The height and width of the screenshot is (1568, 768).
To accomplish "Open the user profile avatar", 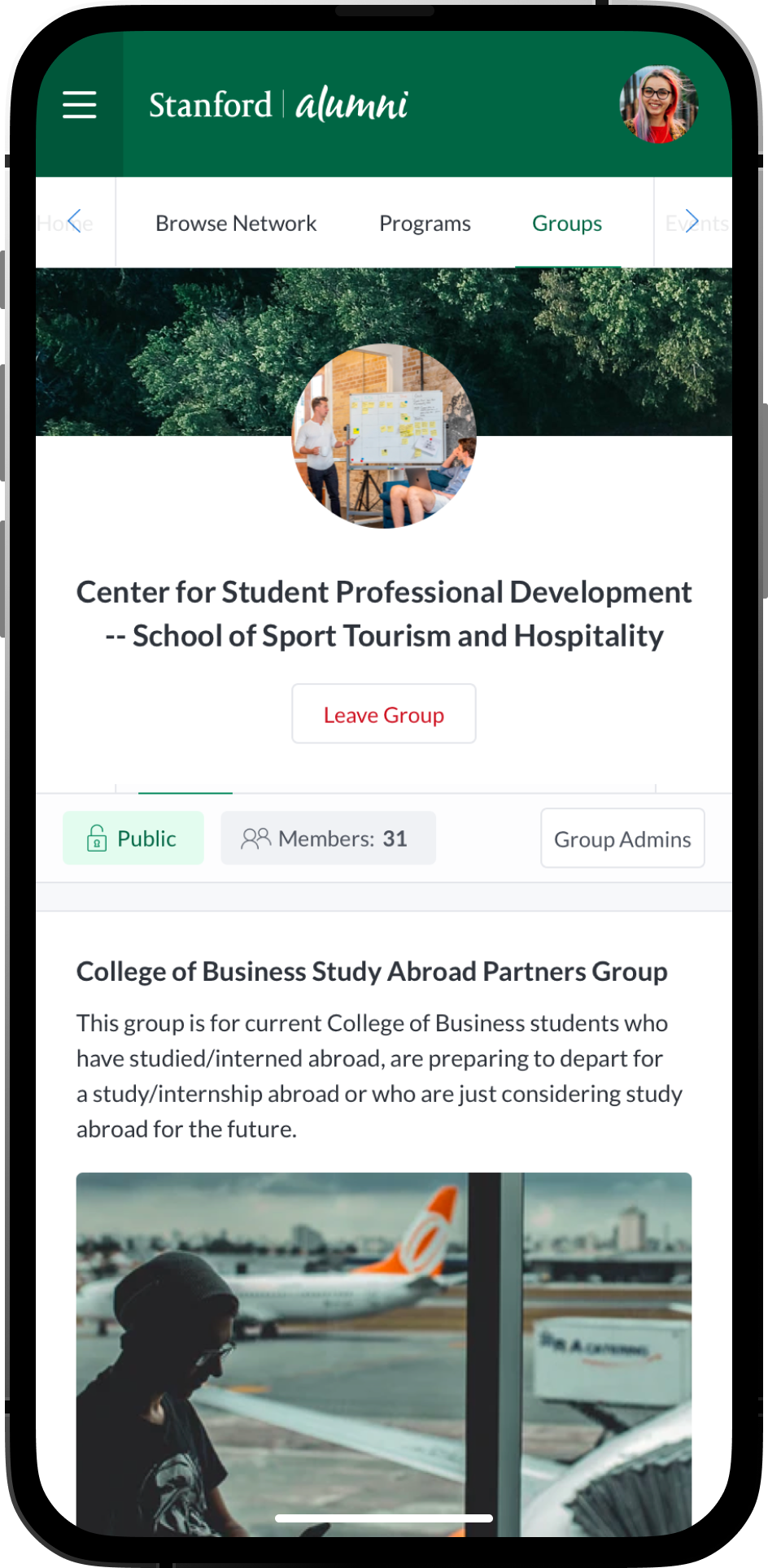I will tap(659, 105).
